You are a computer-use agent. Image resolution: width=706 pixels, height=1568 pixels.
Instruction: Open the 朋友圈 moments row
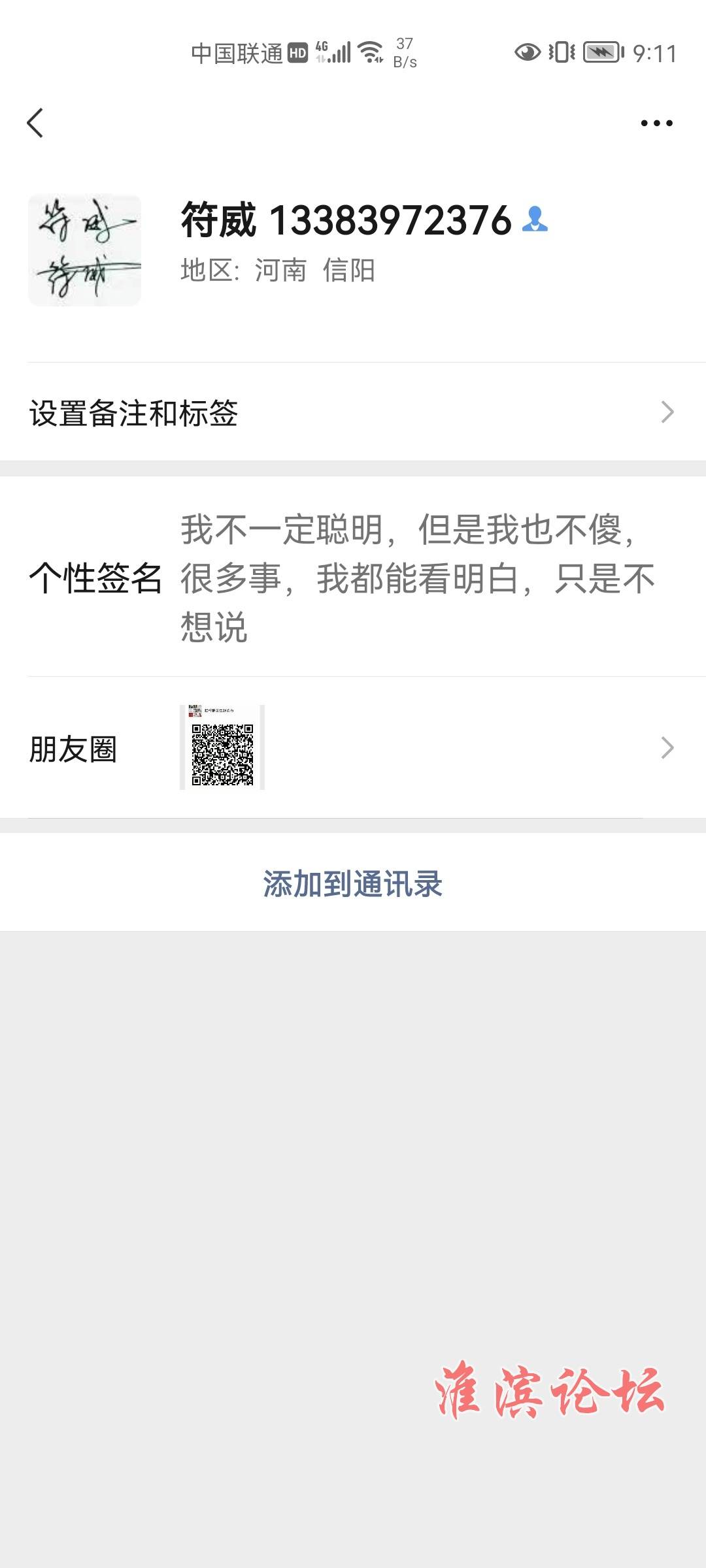[x=353, y=748]
